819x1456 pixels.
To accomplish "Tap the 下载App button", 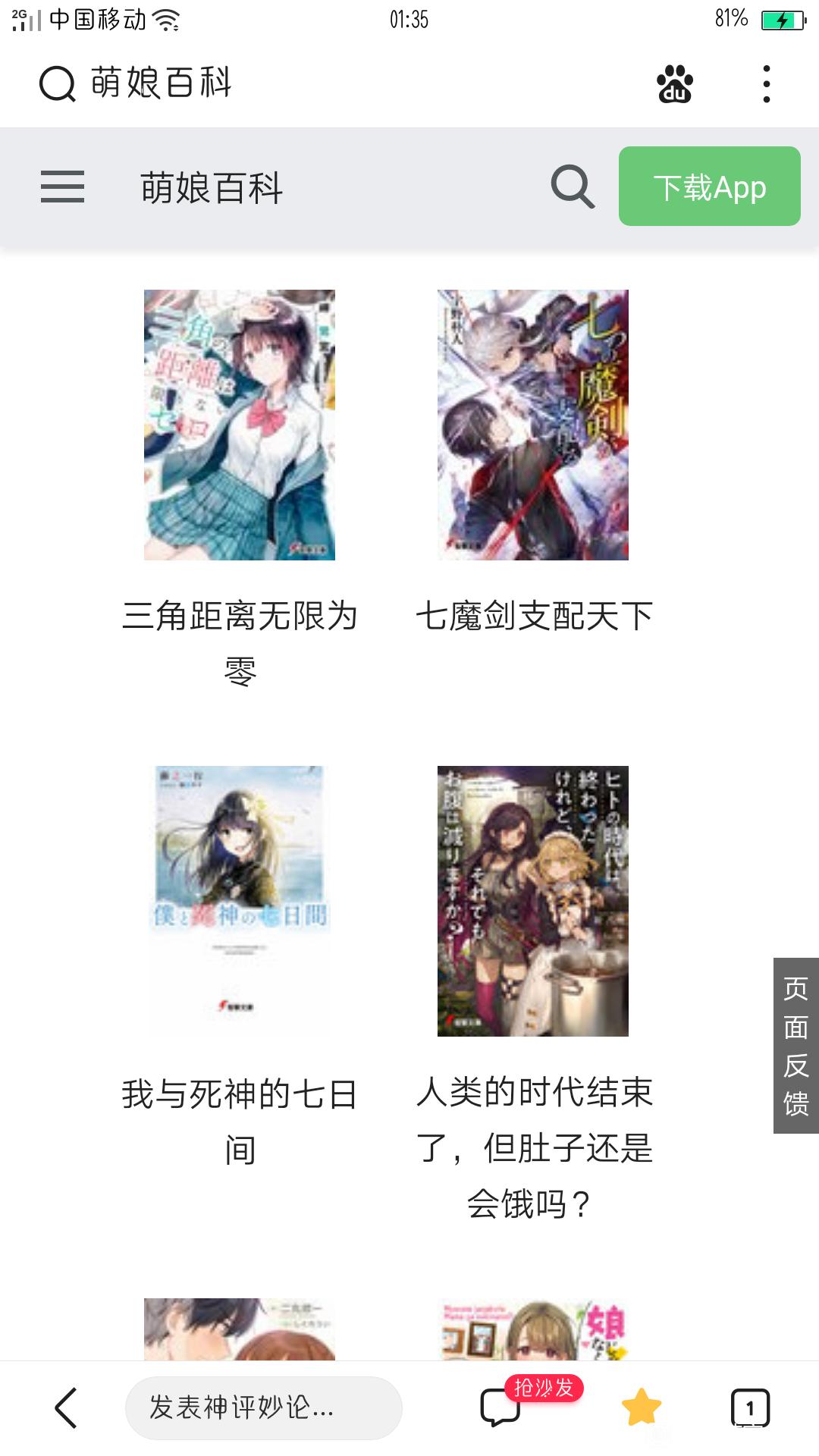I will coord(709,187).
